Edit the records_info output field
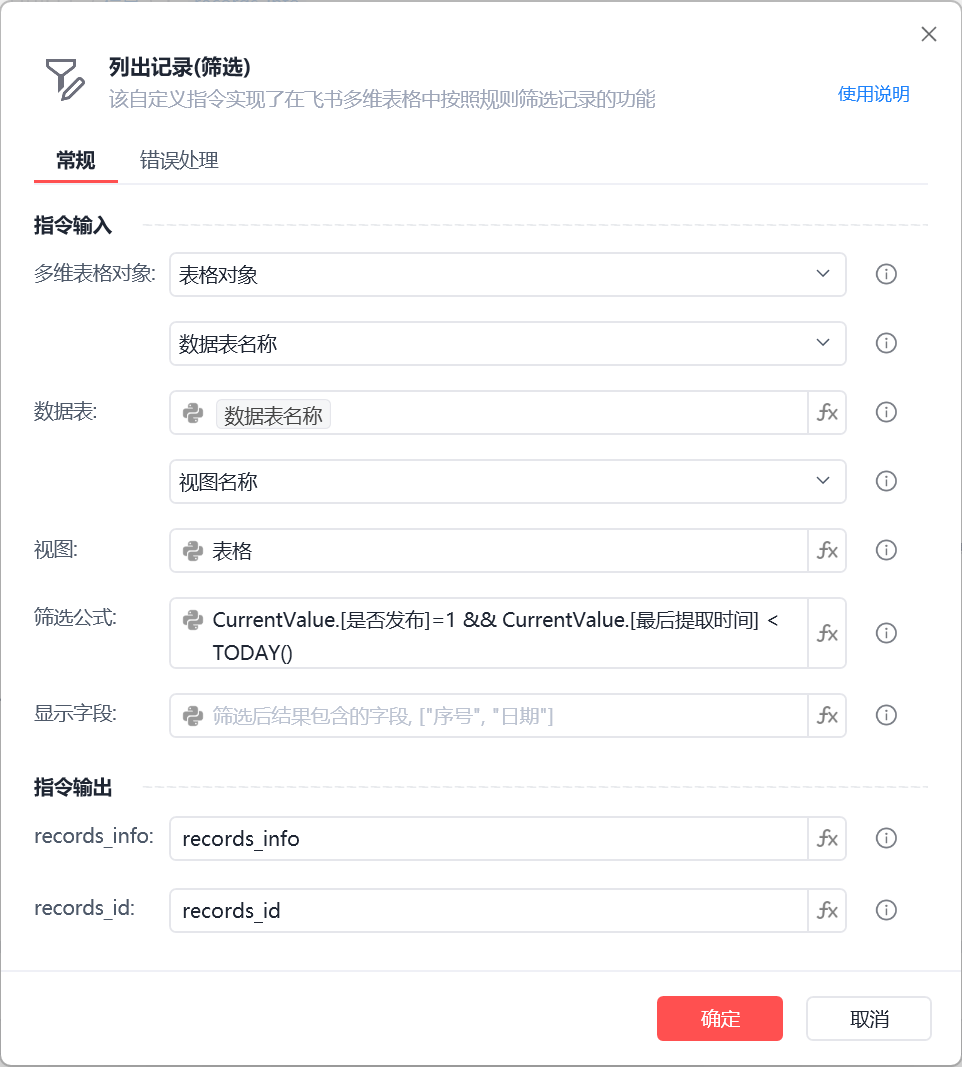 [x=488, y=838]
